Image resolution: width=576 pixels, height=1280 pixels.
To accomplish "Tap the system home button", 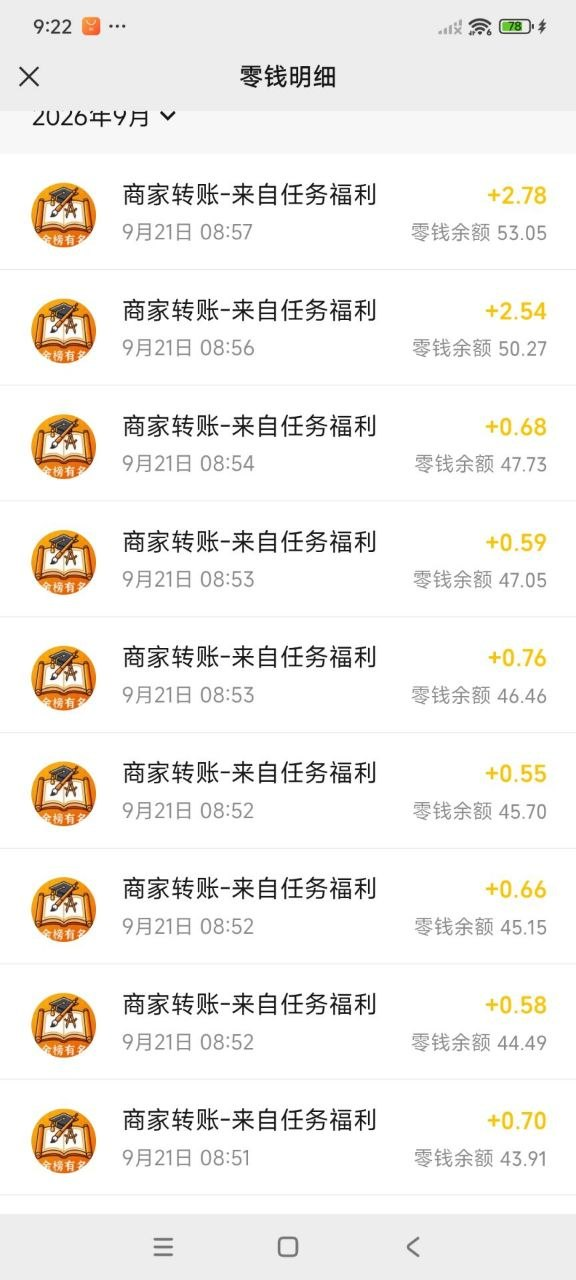I will 288,1246.
